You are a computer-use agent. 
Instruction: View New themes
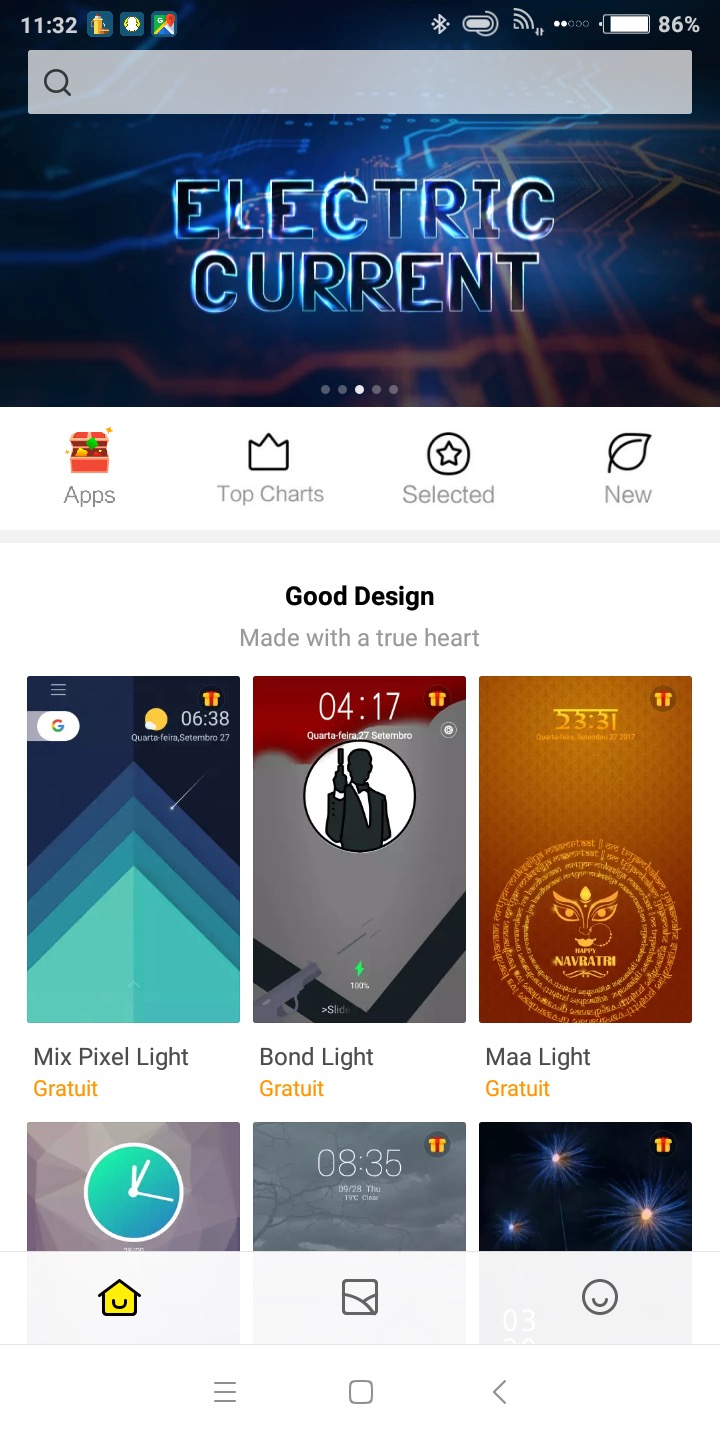click(628, 468)
